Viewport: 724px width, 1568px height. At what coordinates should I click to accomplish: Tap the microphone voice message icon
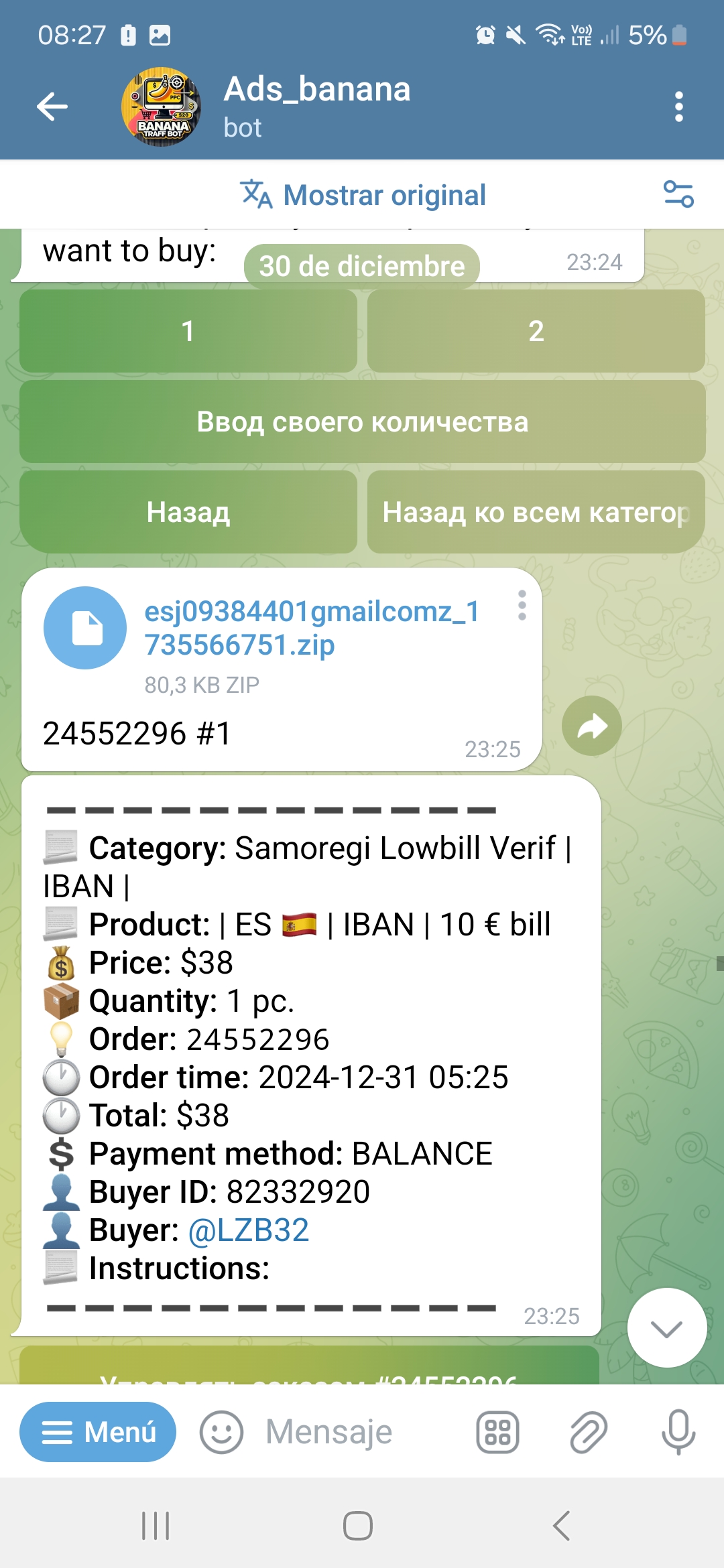click(677, 1431)
